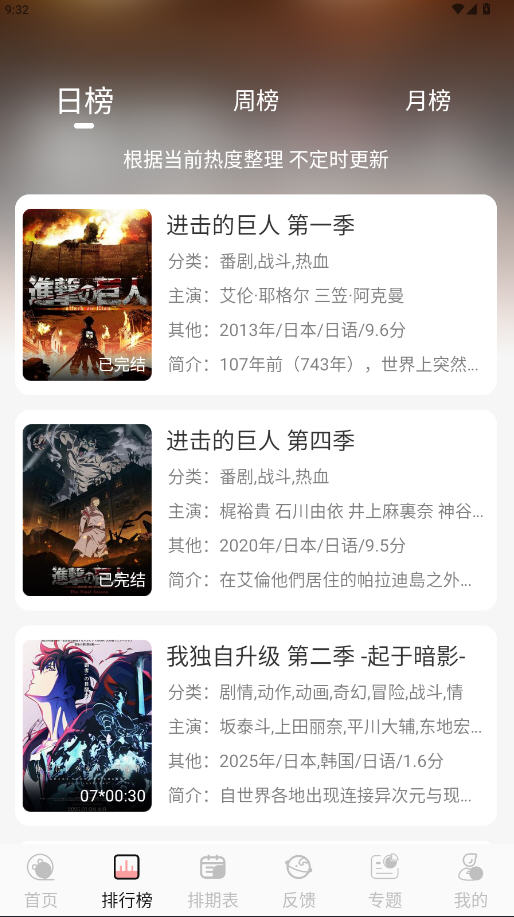Open the 反馈 feedback tab
This screenshot has width=514, height=917.
(299, 881)
